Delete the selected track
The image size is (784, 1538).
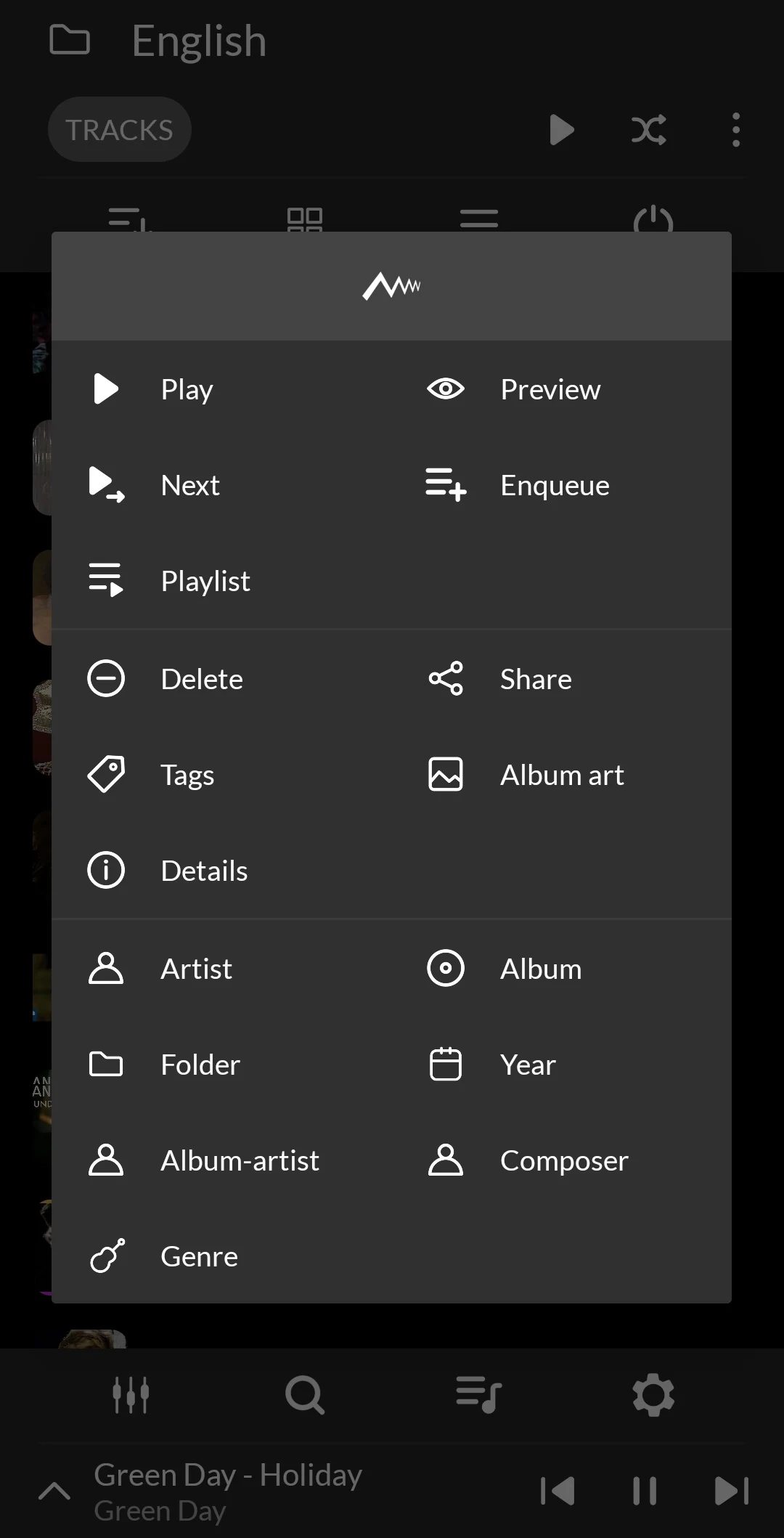221,679
